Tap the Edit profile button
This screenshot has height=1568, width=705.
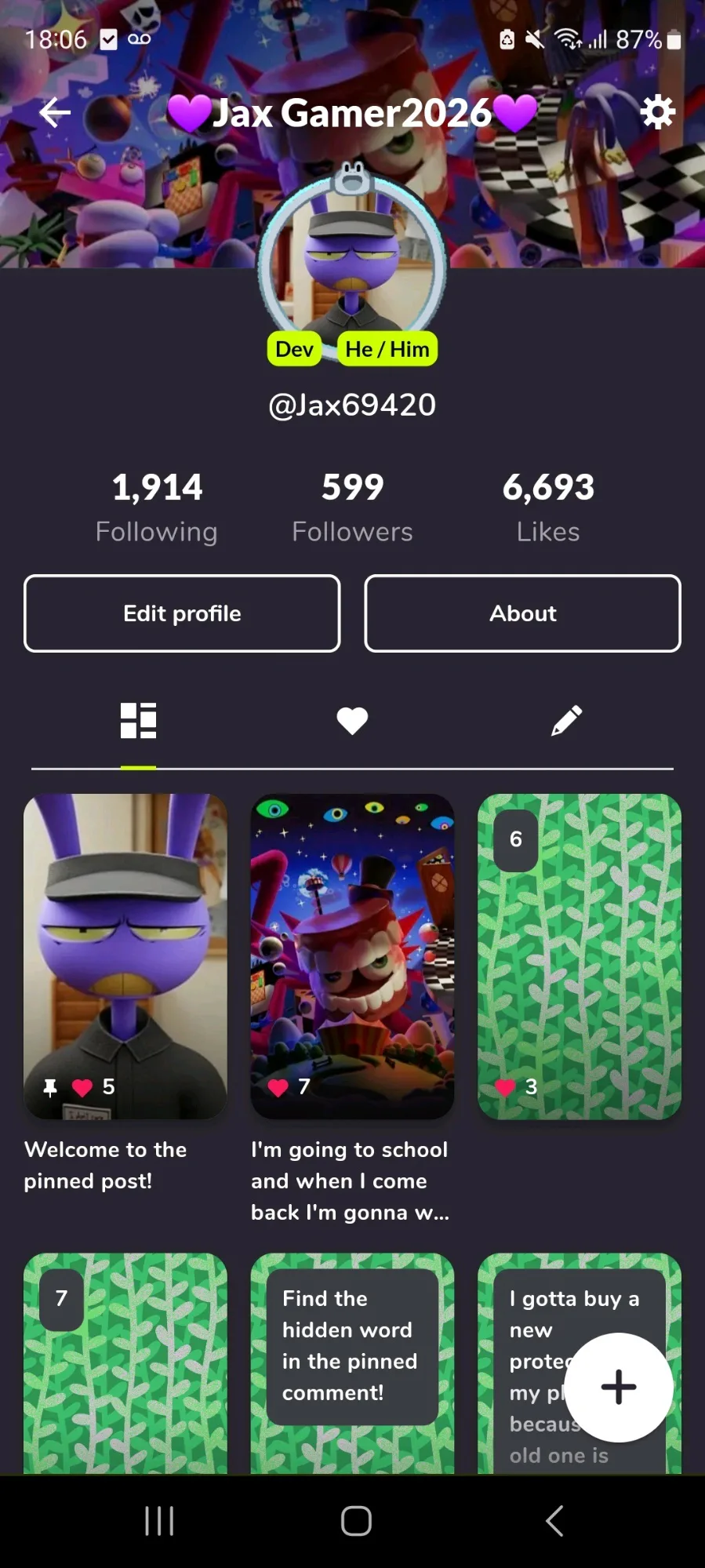tap(182, 613)
